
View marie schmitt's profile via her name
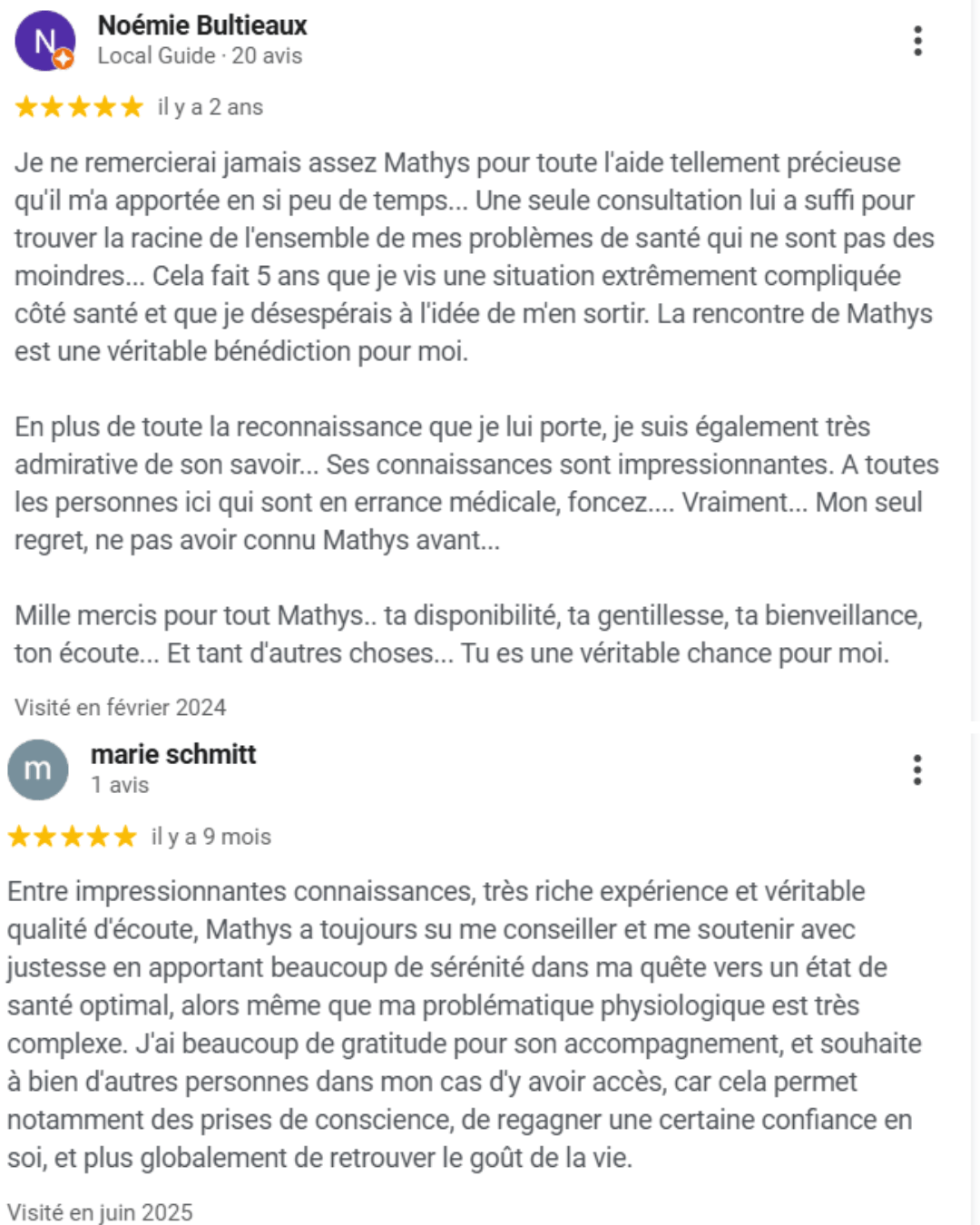click(x=173, y=754)
